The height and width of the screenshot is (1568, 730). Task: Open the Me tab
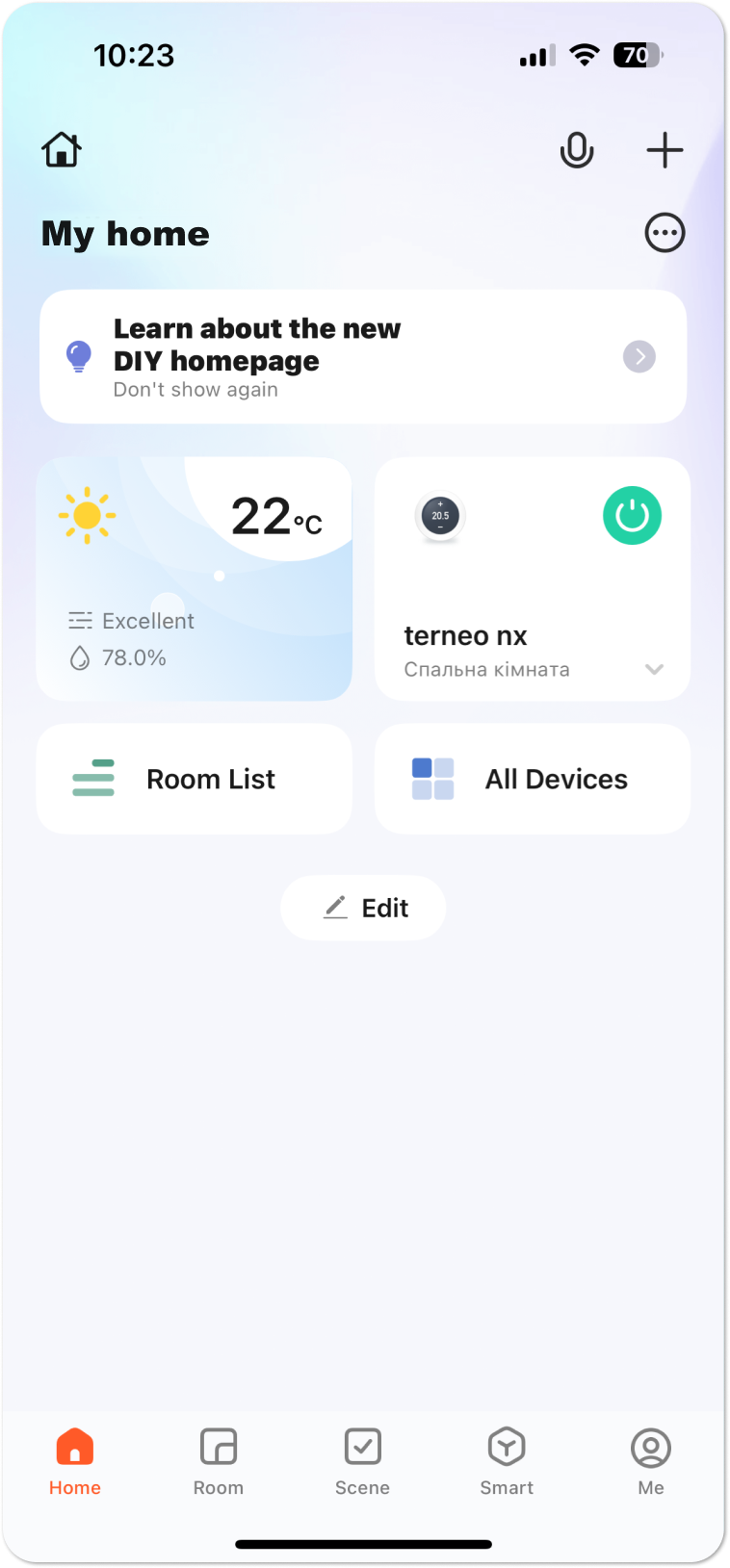pos(651,1461)
